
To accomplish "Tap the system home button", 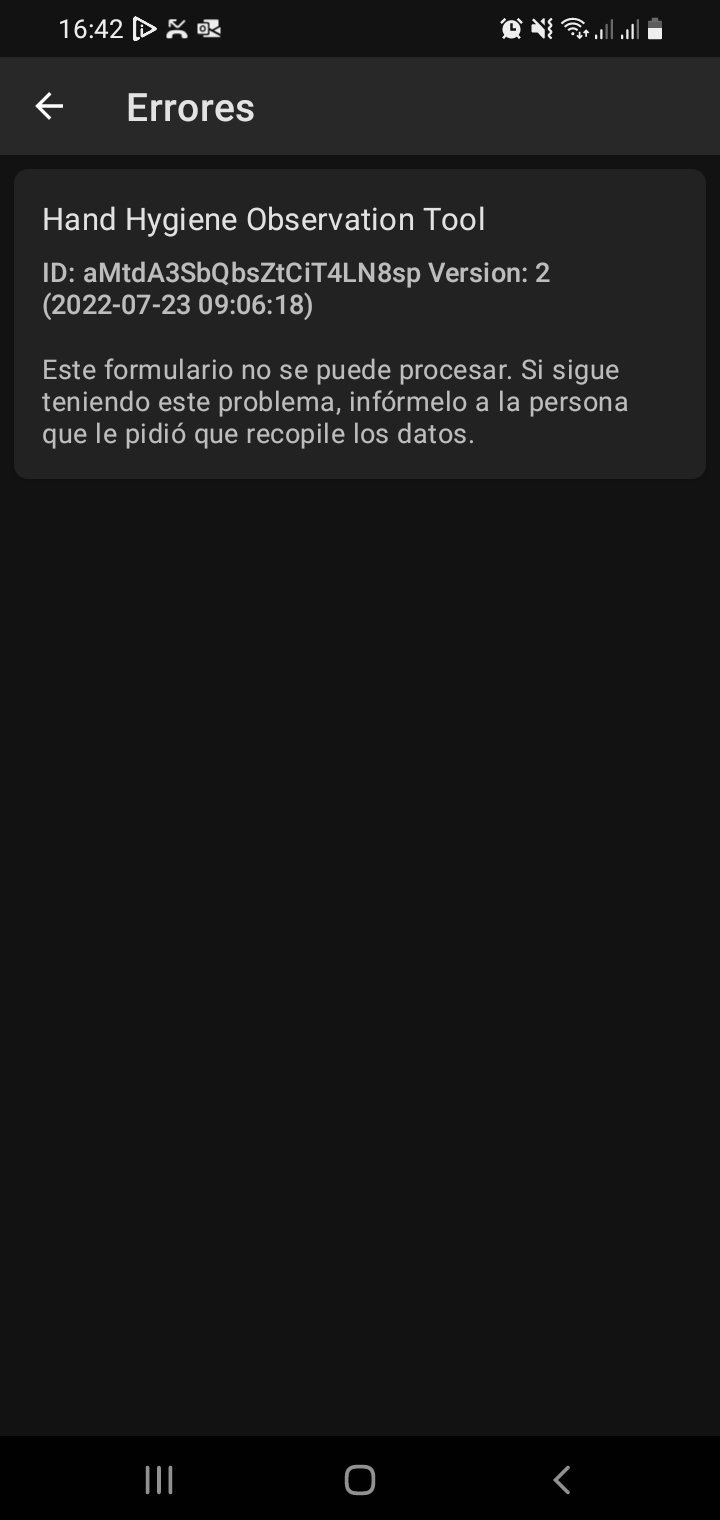I will coord(360,1480).
